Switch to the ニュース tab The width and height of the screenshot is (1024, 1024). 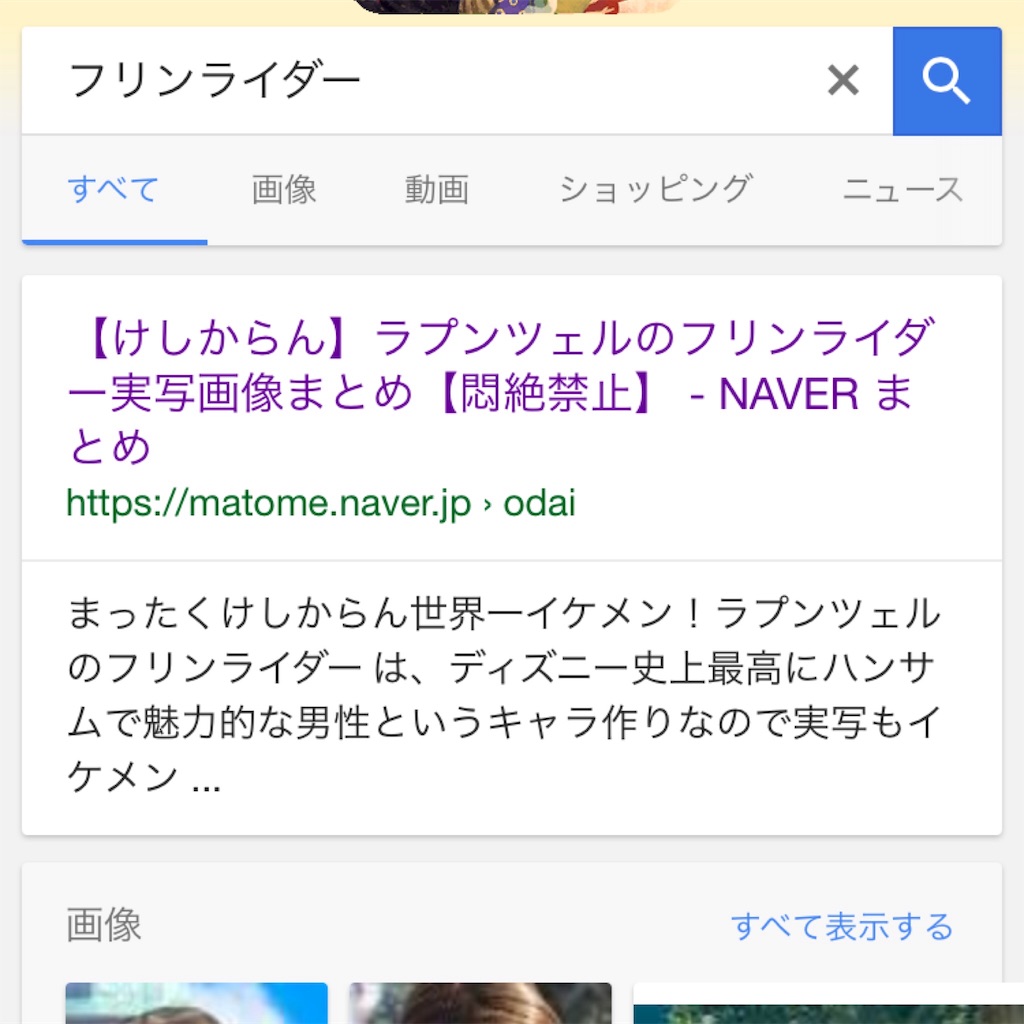[902, 189]
